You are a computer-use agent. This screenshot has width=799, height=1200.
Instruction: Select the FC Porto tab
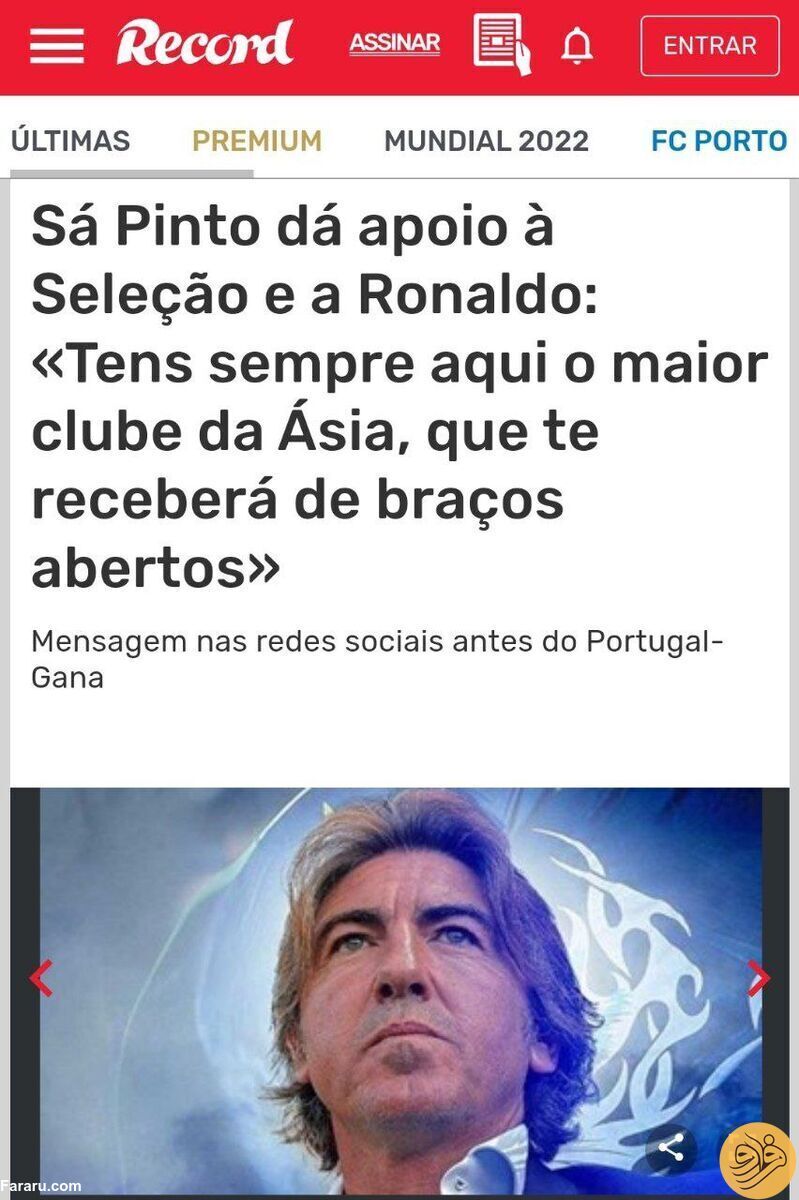point(719,141)
